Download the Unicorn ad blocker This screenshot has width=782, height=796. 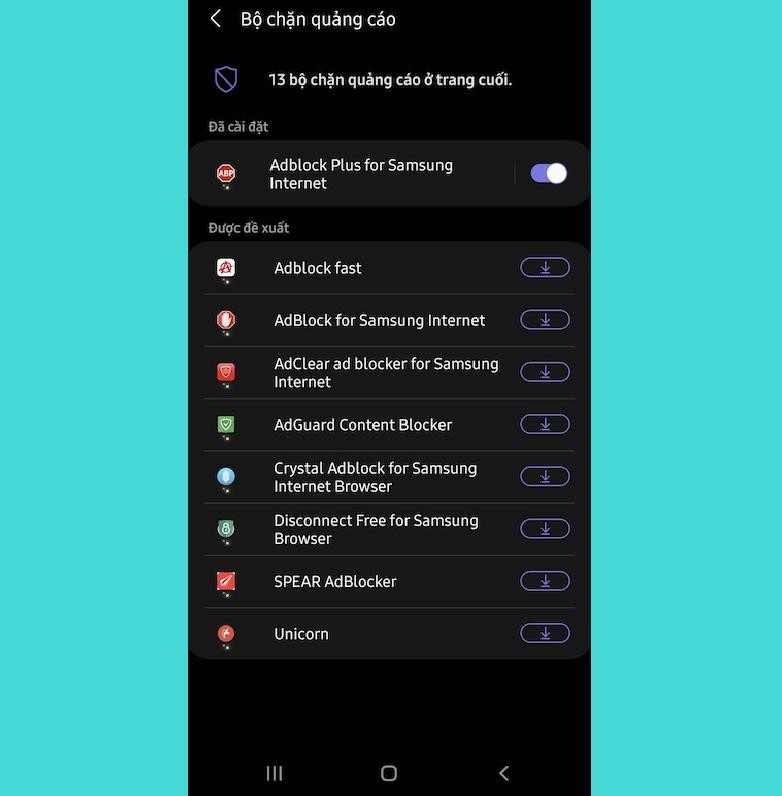tap(545, 633)
